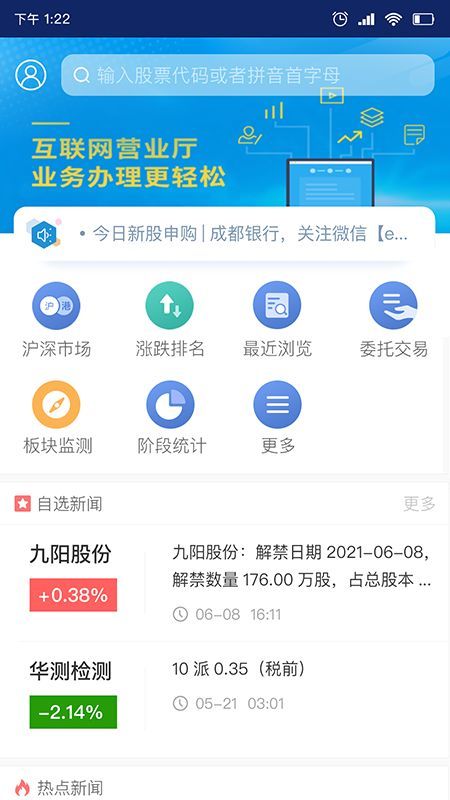Open the 华测检测 news item

click(x=225, y=699)
